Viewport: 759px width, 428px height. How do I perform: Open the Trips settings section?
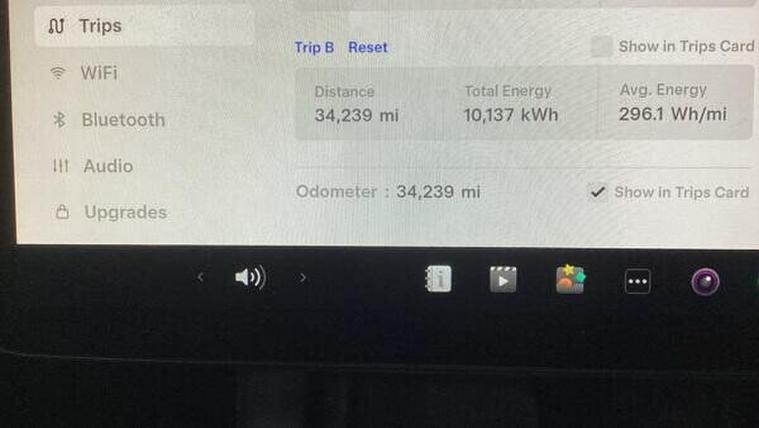coord(99,26)
